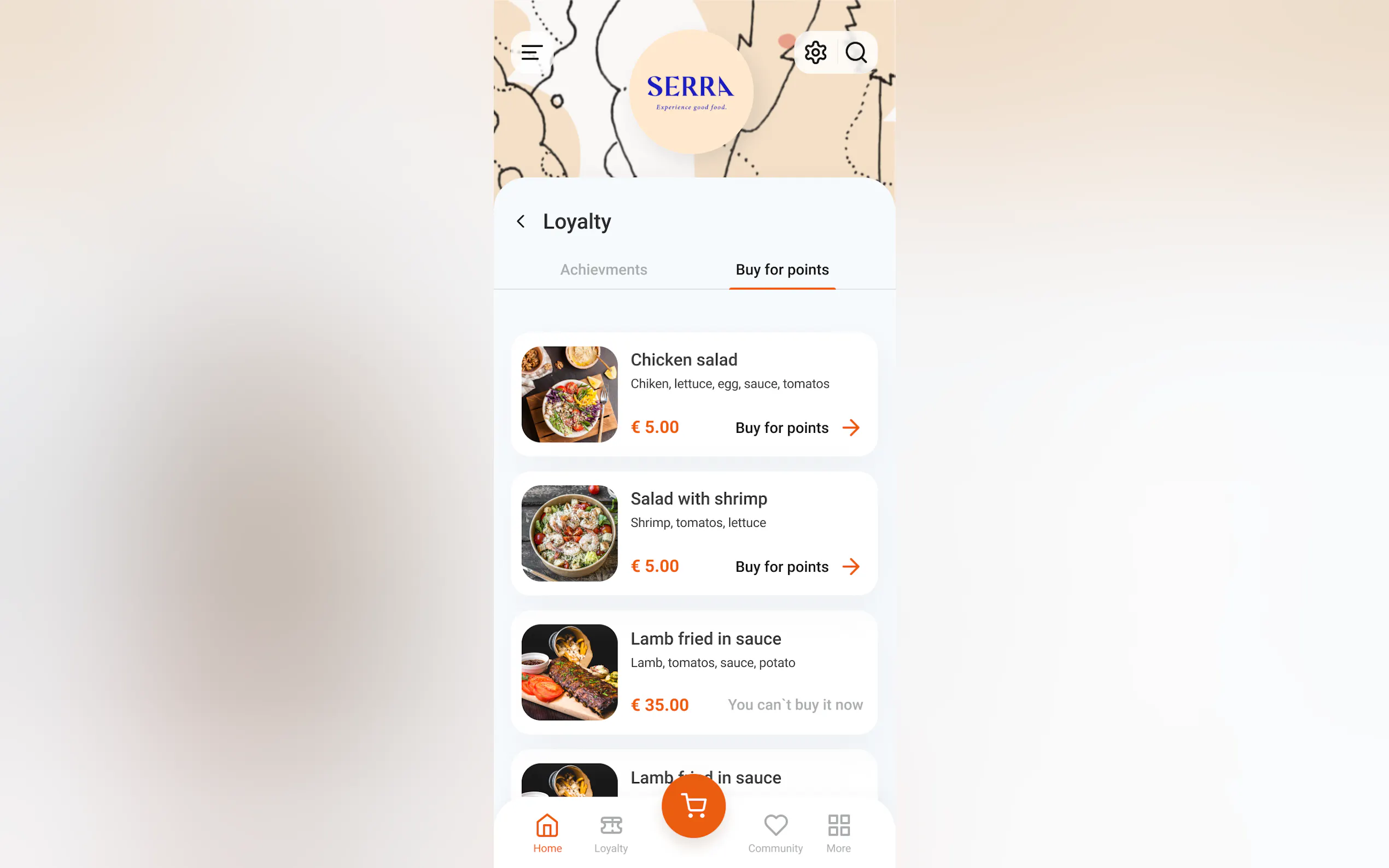1389x868 pixels.
Task: Buy Chicken salad for points
Action: (797, 427)
